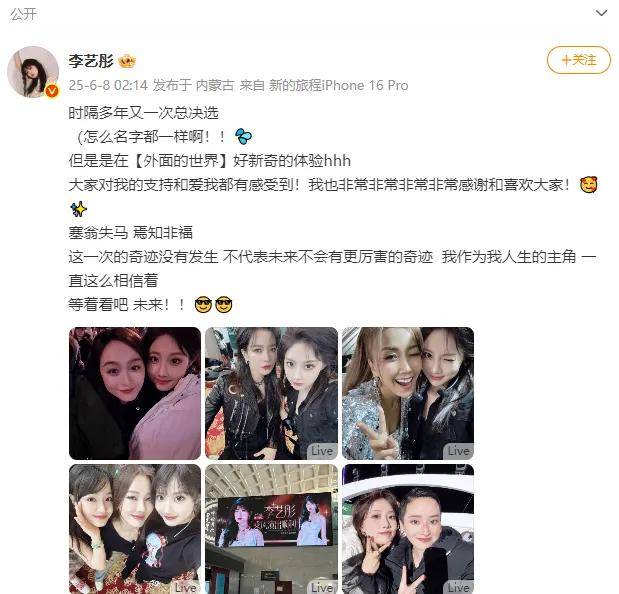
Task: Open the third Live photo with peace sign
Action: coord(407,393)
